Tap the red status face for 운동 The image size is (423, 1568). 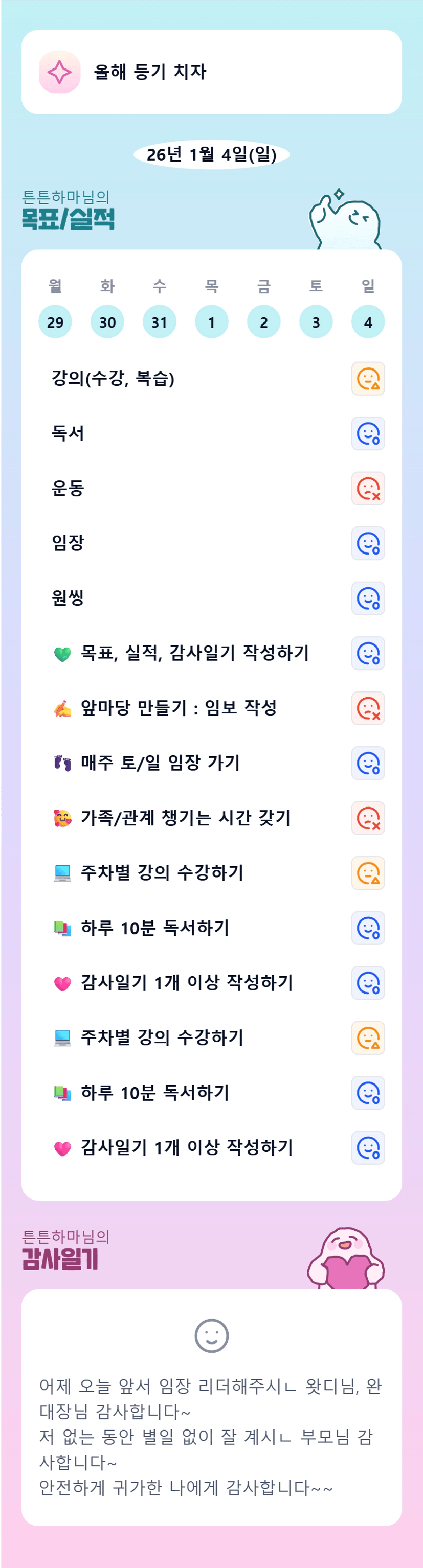click(368, 488)
